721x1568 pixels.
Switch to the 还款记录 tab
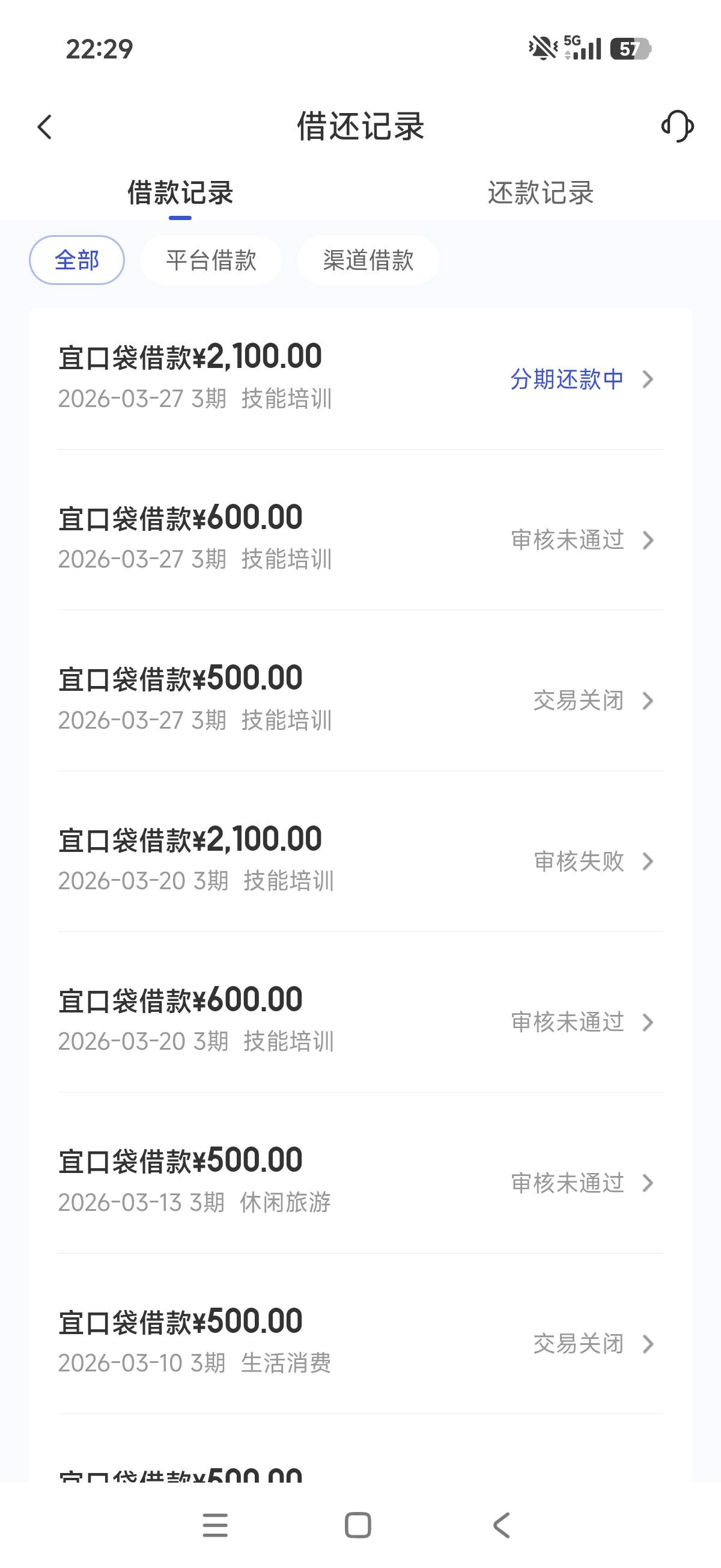click(x=540, y=193)
